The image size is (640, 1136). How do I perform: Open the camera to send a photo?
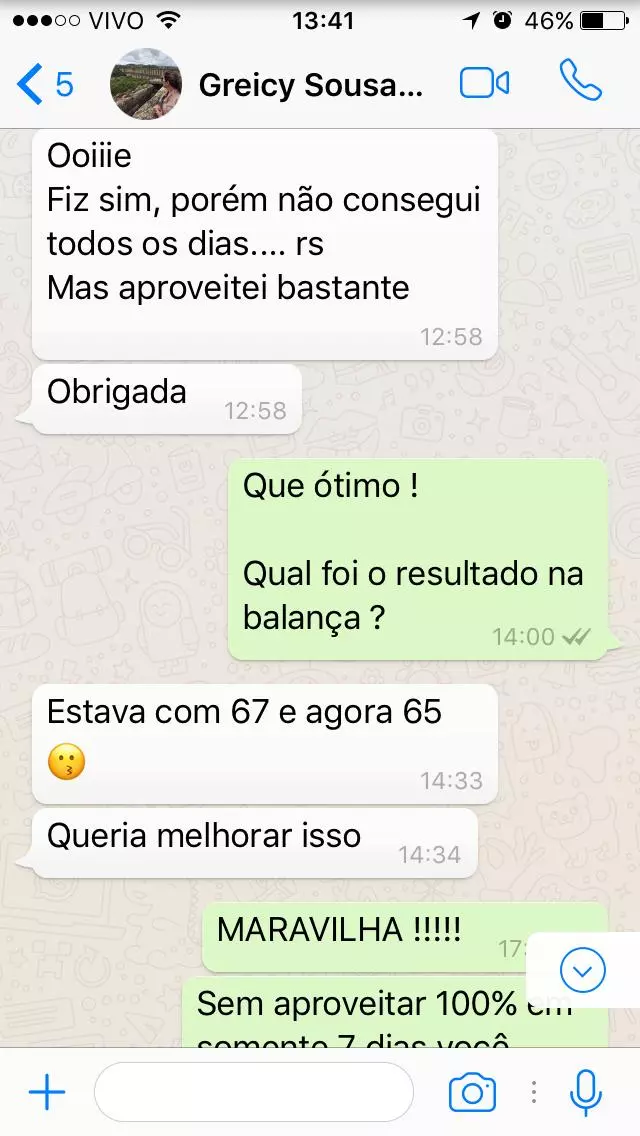[x=472, y=1093]
